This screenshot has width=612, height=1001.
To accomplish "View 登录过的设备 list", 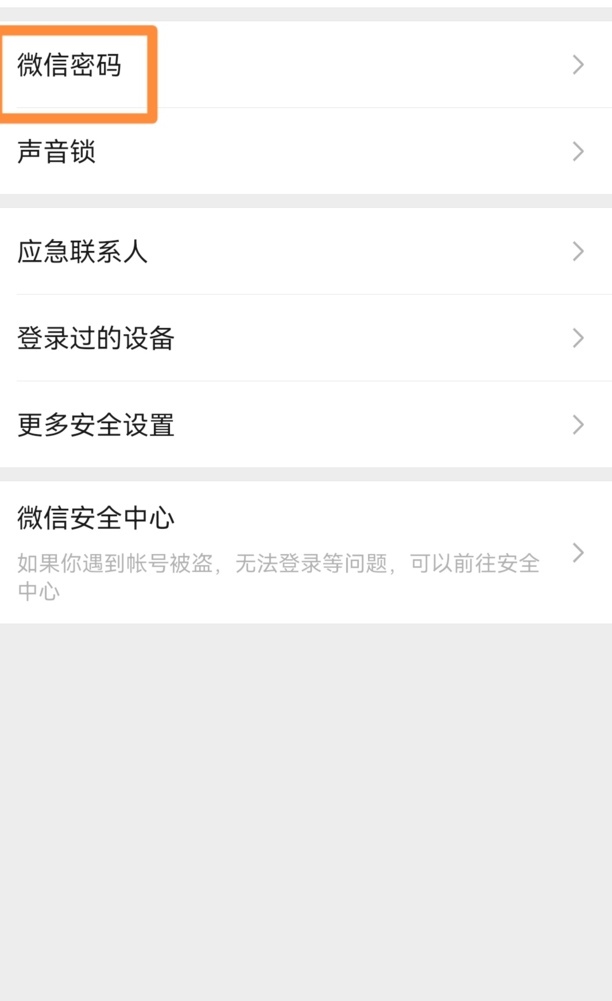I will pyautogui.click(x=306, y=338).
